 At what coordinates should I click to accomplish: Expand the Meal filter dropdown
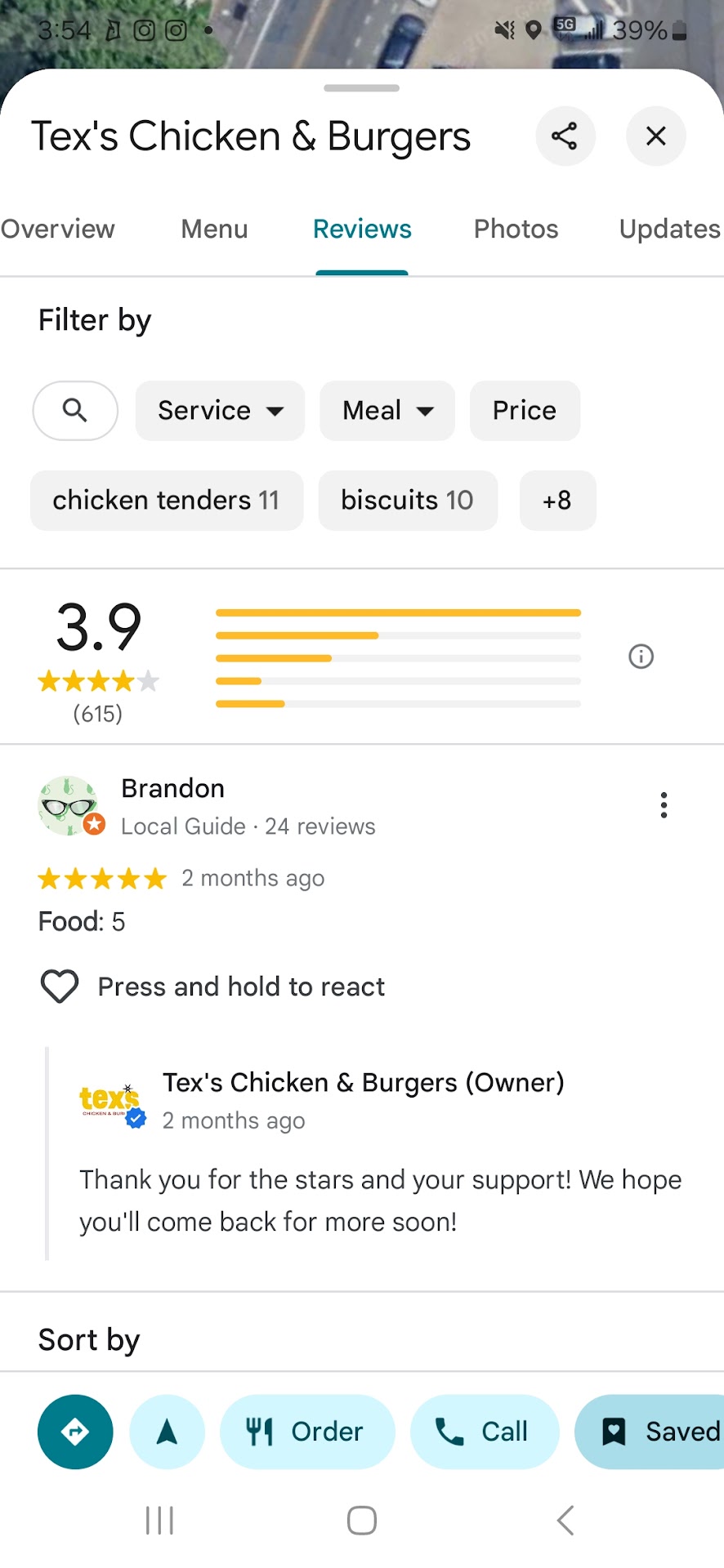387,410
